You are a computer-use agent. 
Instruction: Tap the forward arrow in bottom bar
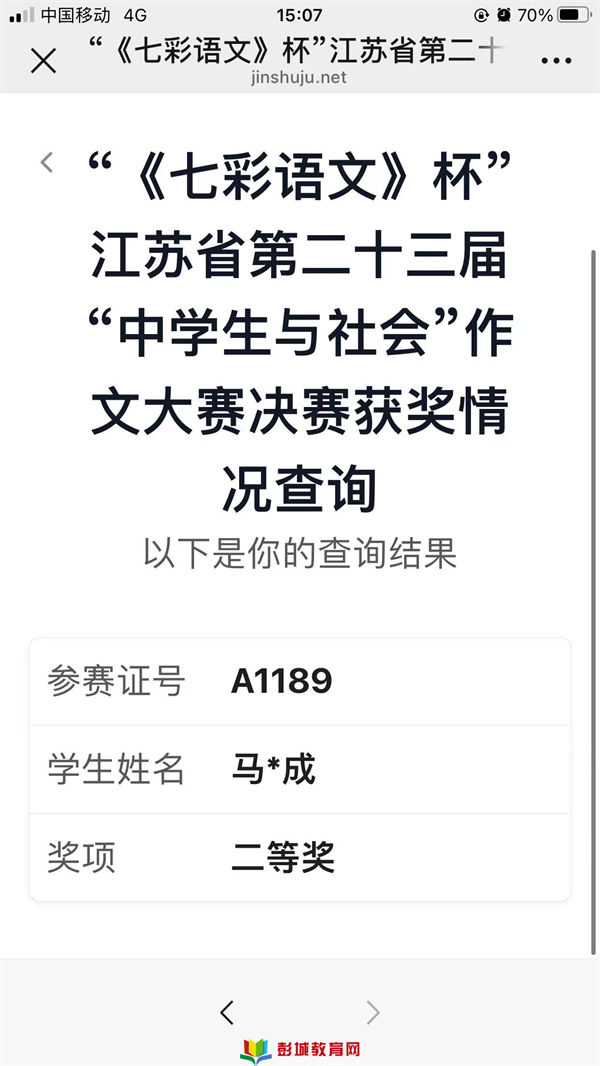pyautogui.click(x=373, y=1012)
